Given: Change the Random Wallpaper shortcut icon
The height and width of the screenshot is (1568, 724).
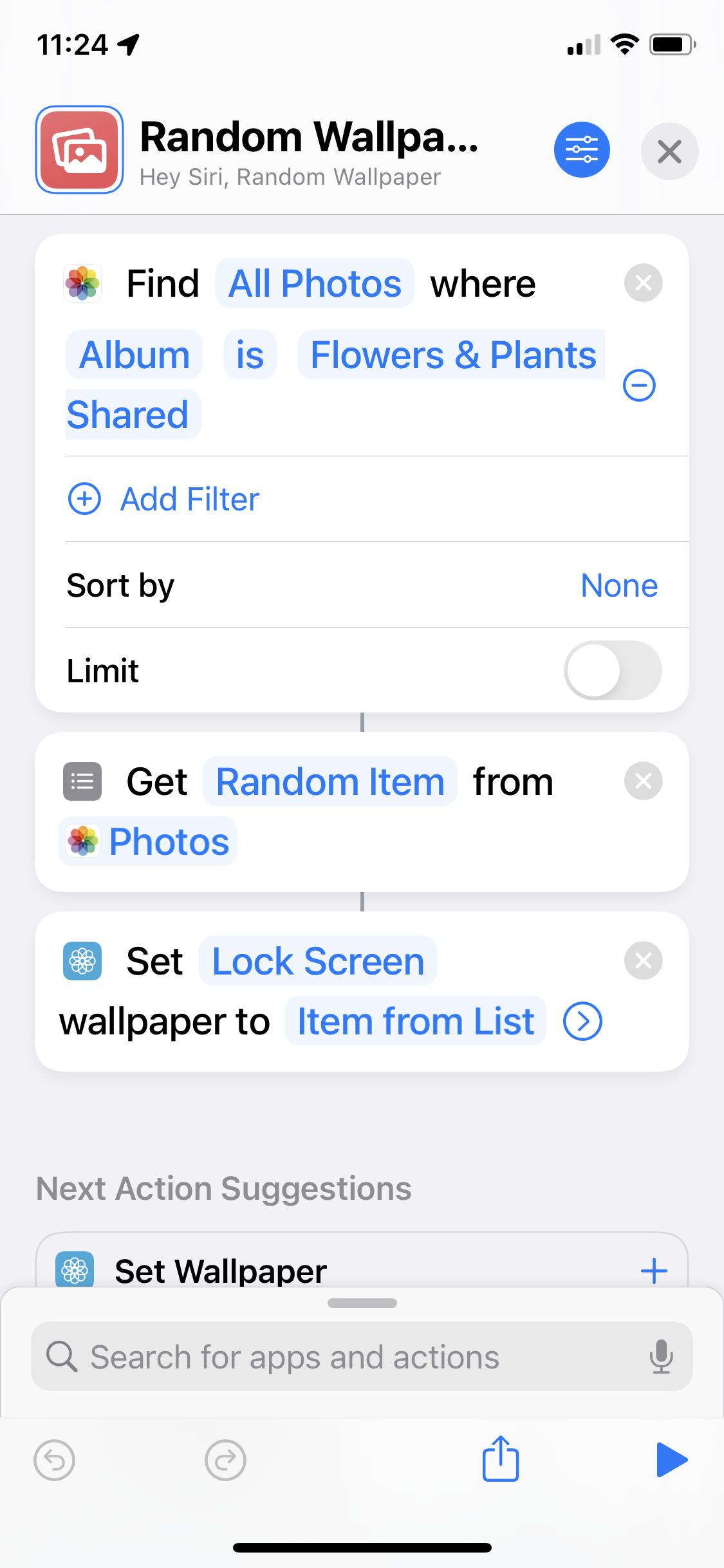Looking at the screenshot, I should pos(80,150).
